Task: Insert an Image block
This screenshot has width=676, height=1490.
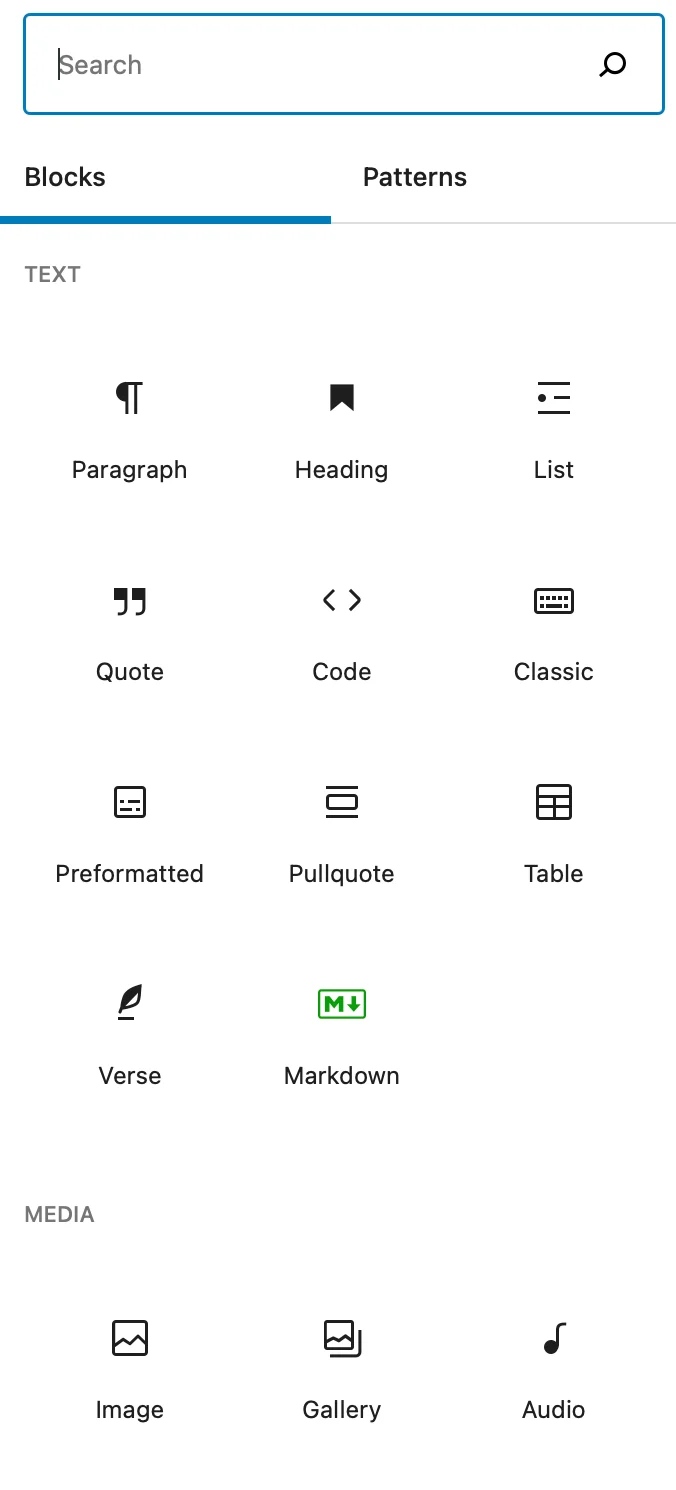Action: pyautogui.click(x=130, y=1367)
